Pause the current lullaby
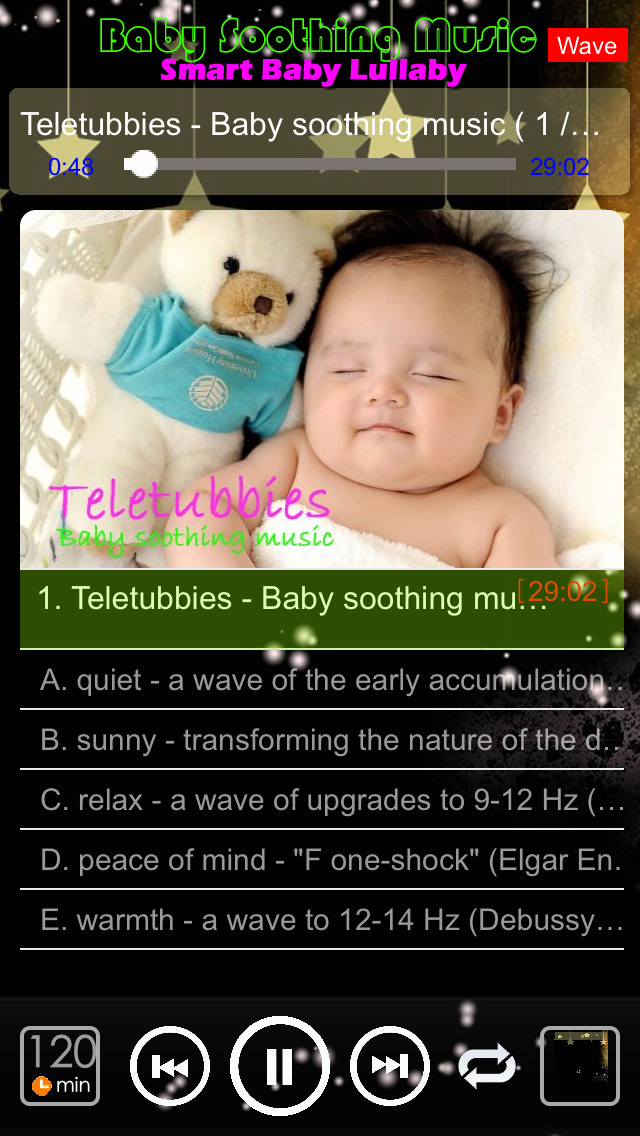Viewport: 640px width, 1136px height. pyautogui.click(x=280, y=1066)
